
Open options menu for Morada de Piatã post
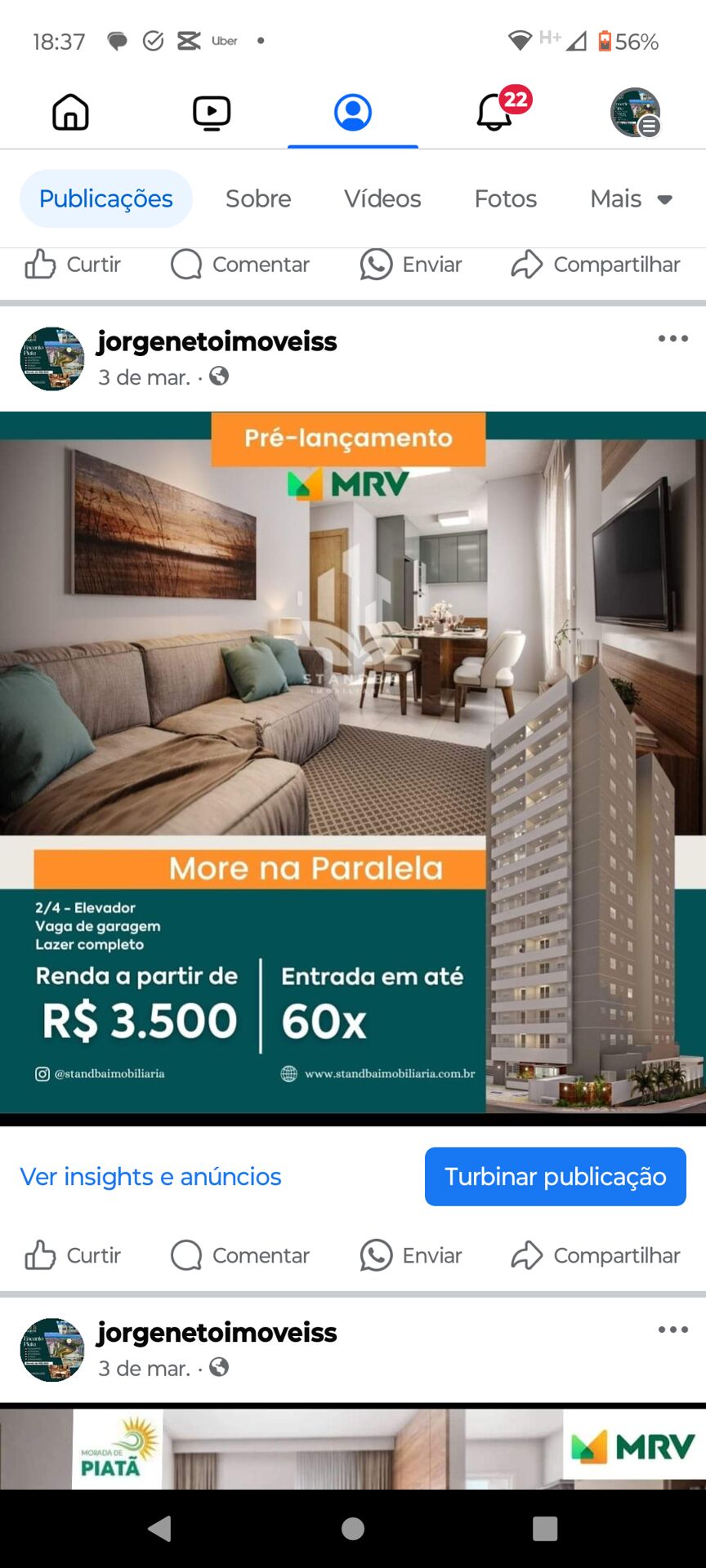(672, 1330)
